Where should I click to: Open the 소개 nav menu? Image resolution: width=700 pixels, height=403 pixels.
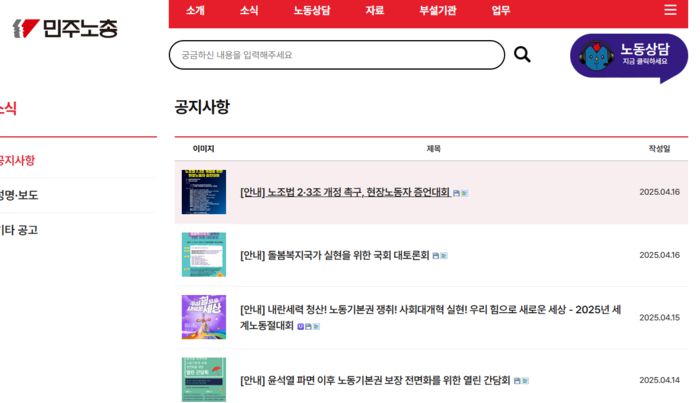click(195, 11)
